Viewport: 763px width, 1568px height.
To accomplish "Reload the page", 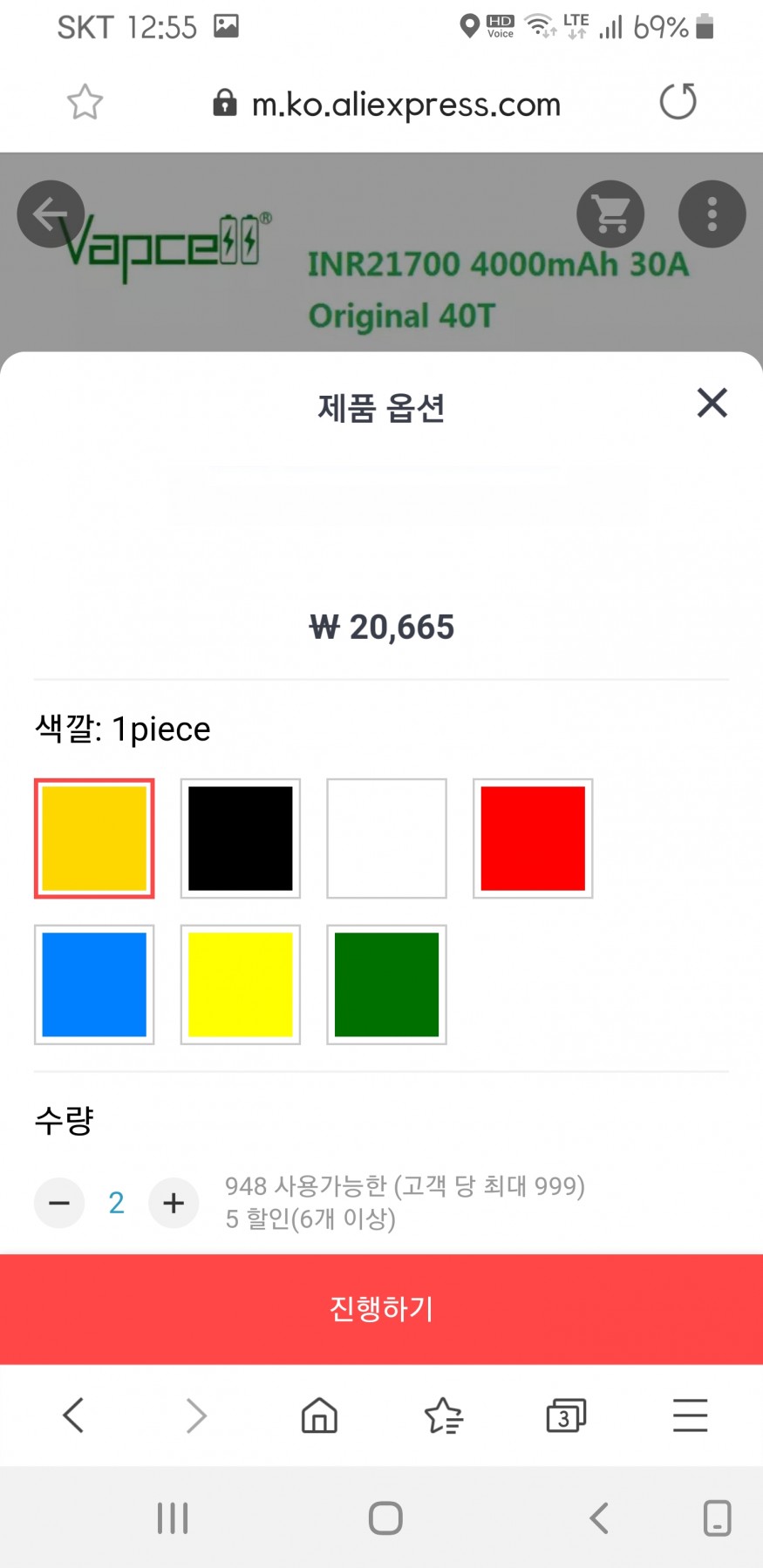I will coord(678,102).
